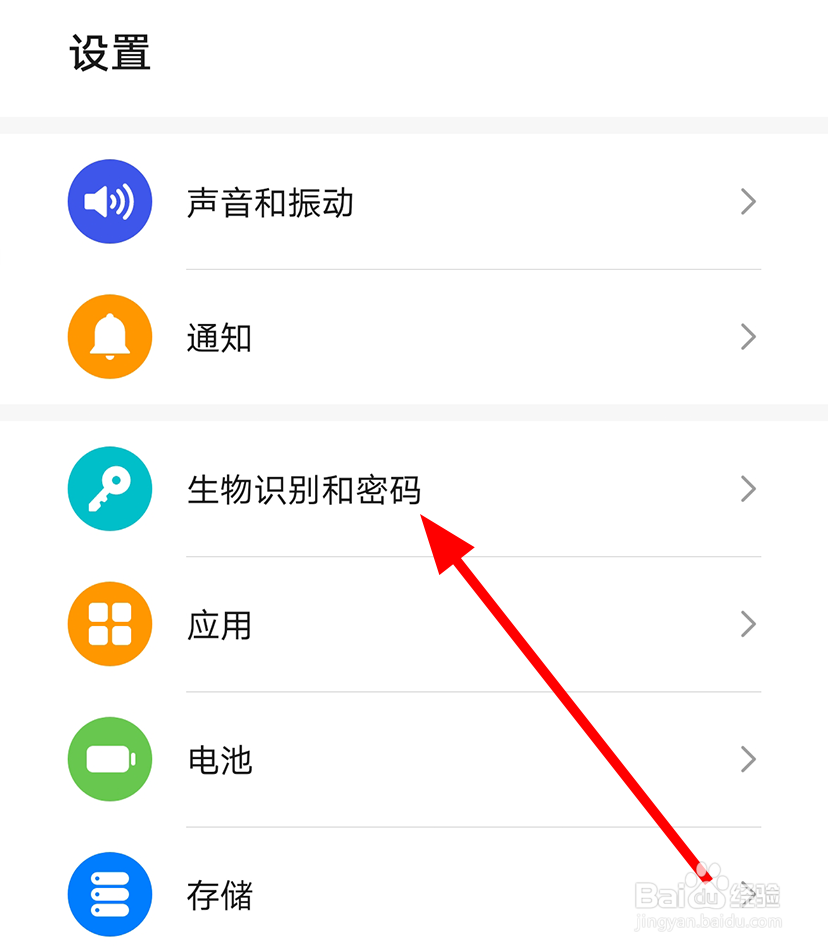Open 声音和振动 settings
The width and height of the screenshot is (828, 950).
[x=270, y=201]
